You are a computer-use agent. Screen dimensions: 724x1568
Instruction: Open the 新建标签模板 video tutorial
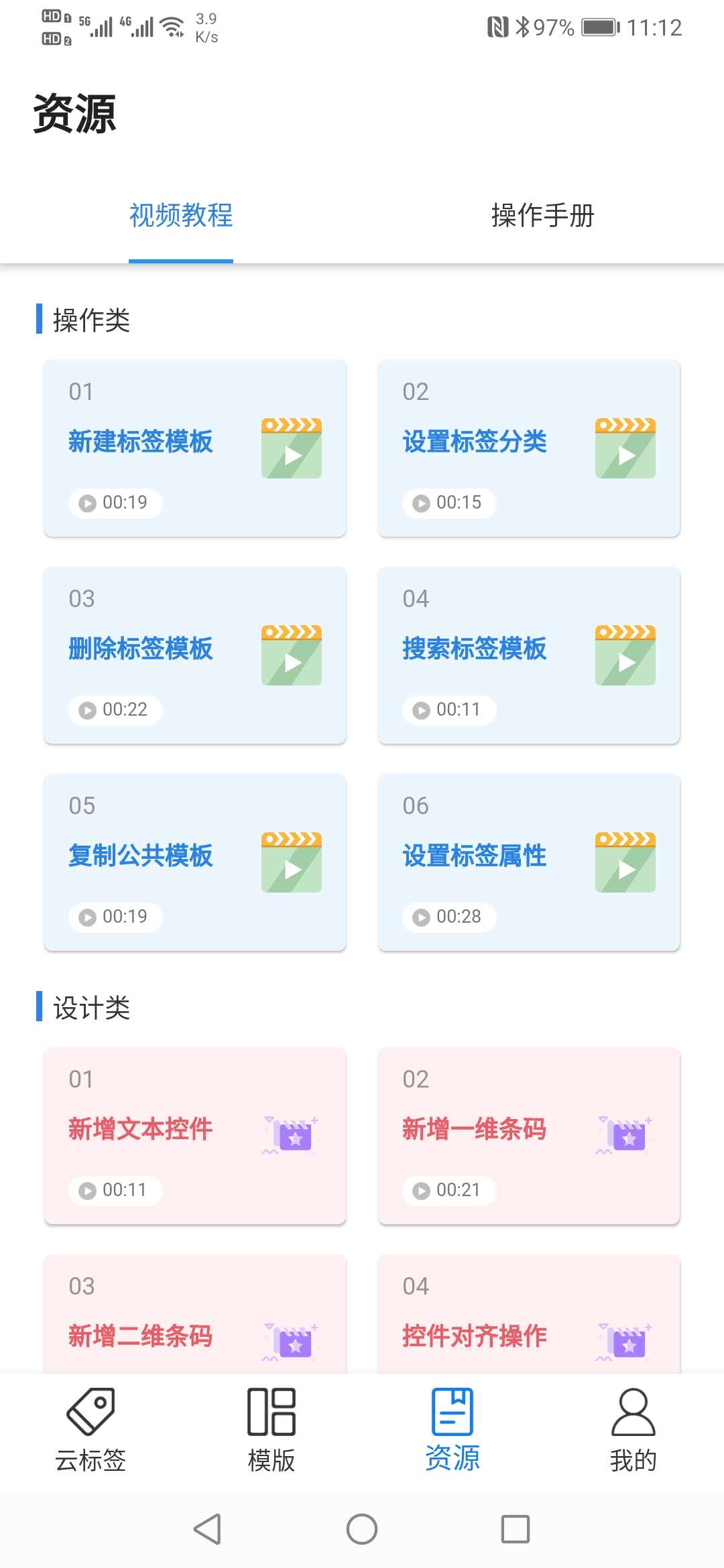click(x=194, y=448)
